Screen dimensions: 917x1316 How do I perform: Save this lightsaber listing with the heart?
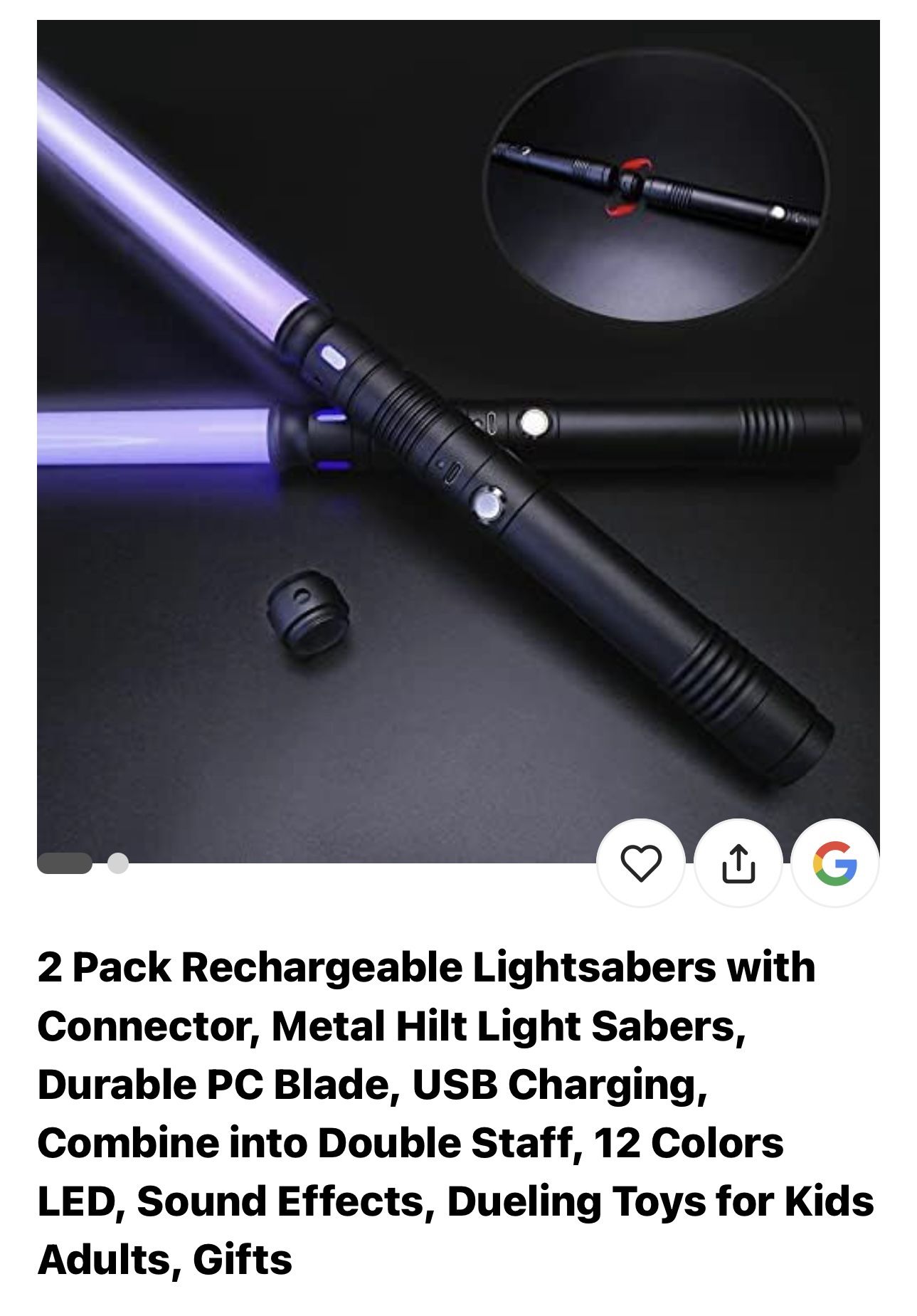640,863
